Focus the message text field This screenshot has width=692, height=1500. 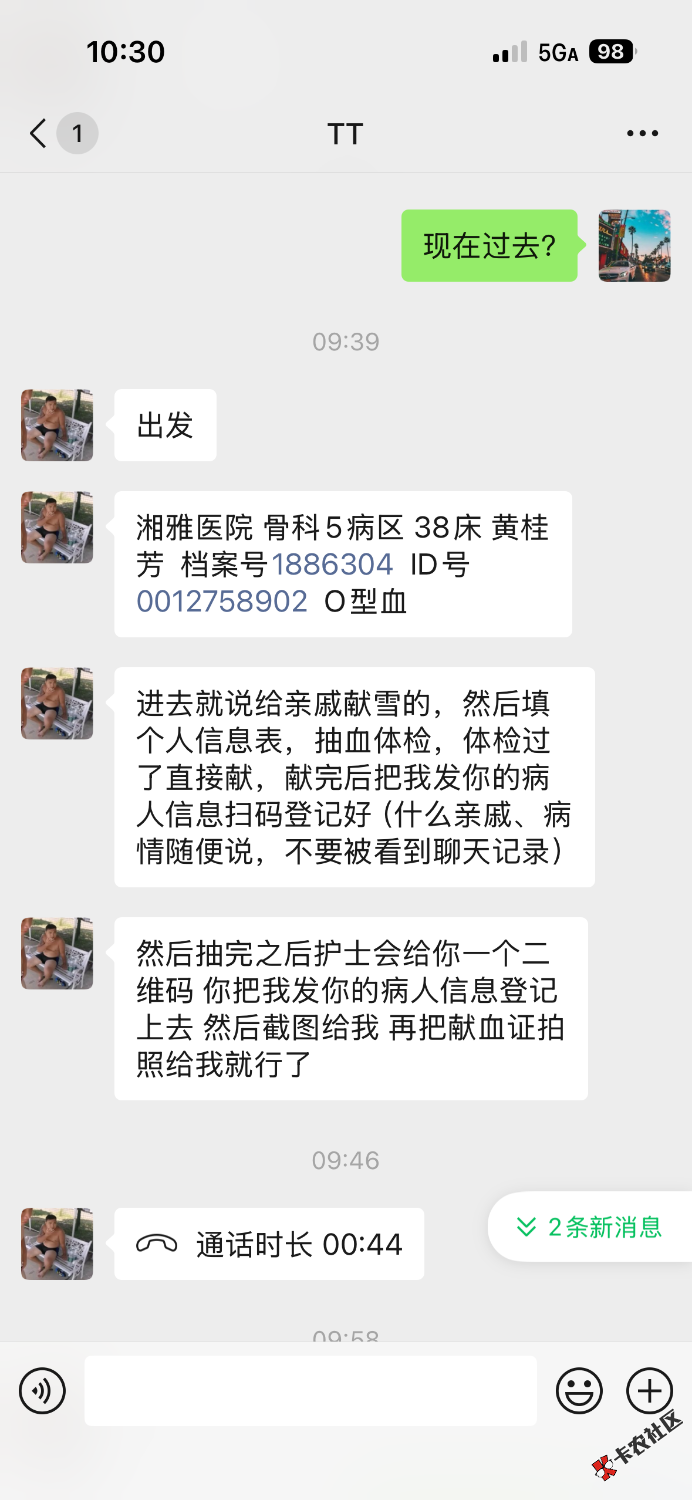click(x=310, y=1391)
